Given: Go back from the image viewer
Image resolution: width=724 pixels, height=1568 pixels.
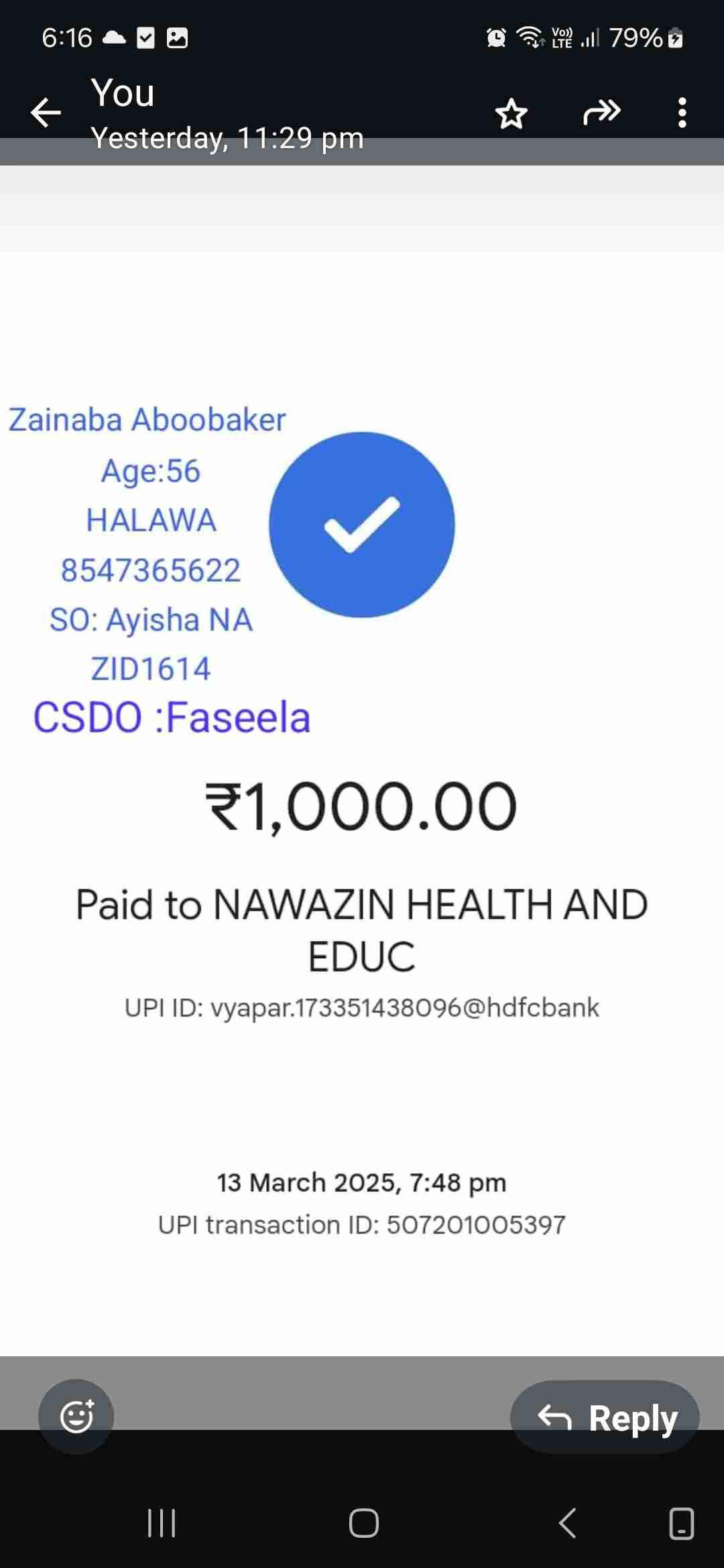Looking at the screenshot, I should click(x=46, y=112).
